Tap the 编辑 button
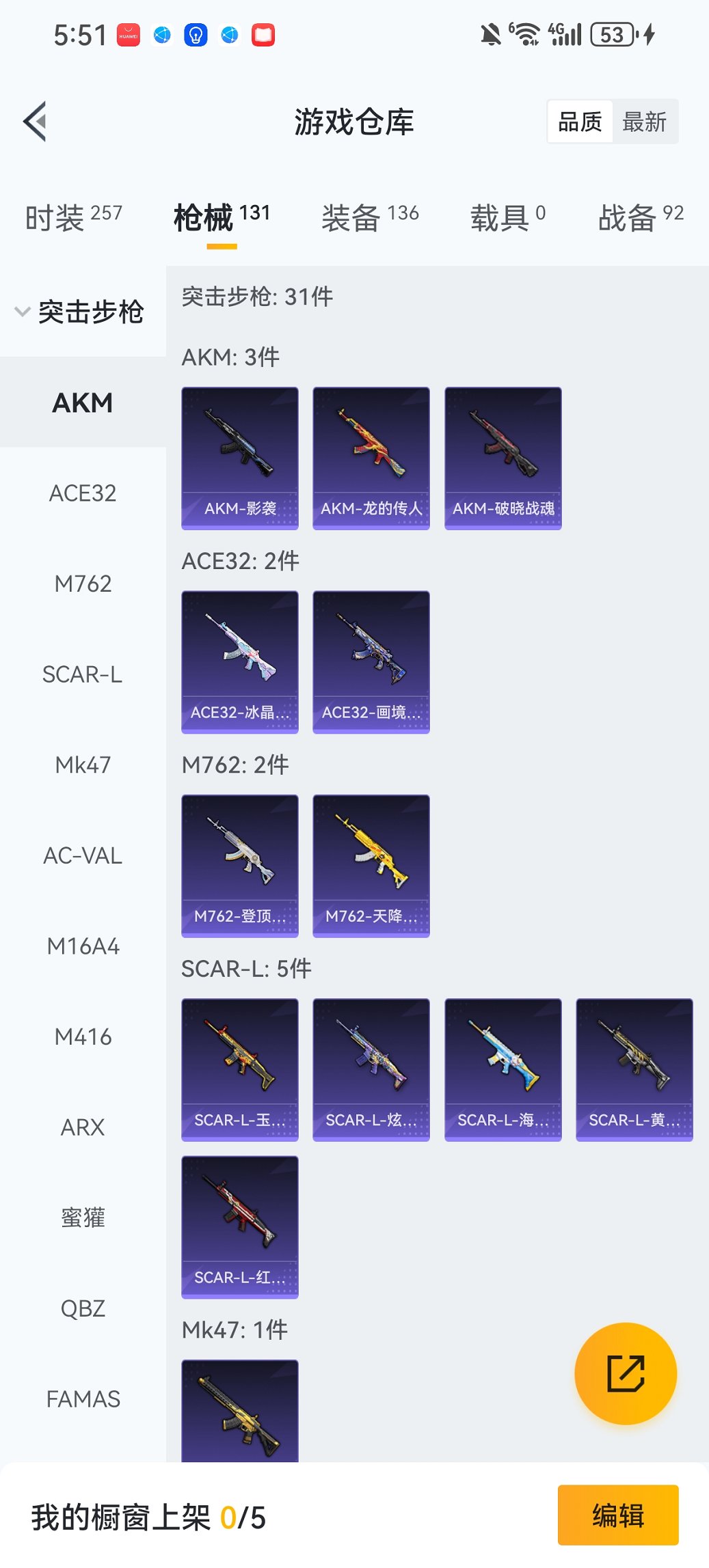Viewport: 709px width, 1568px height. click(618, 1515)
